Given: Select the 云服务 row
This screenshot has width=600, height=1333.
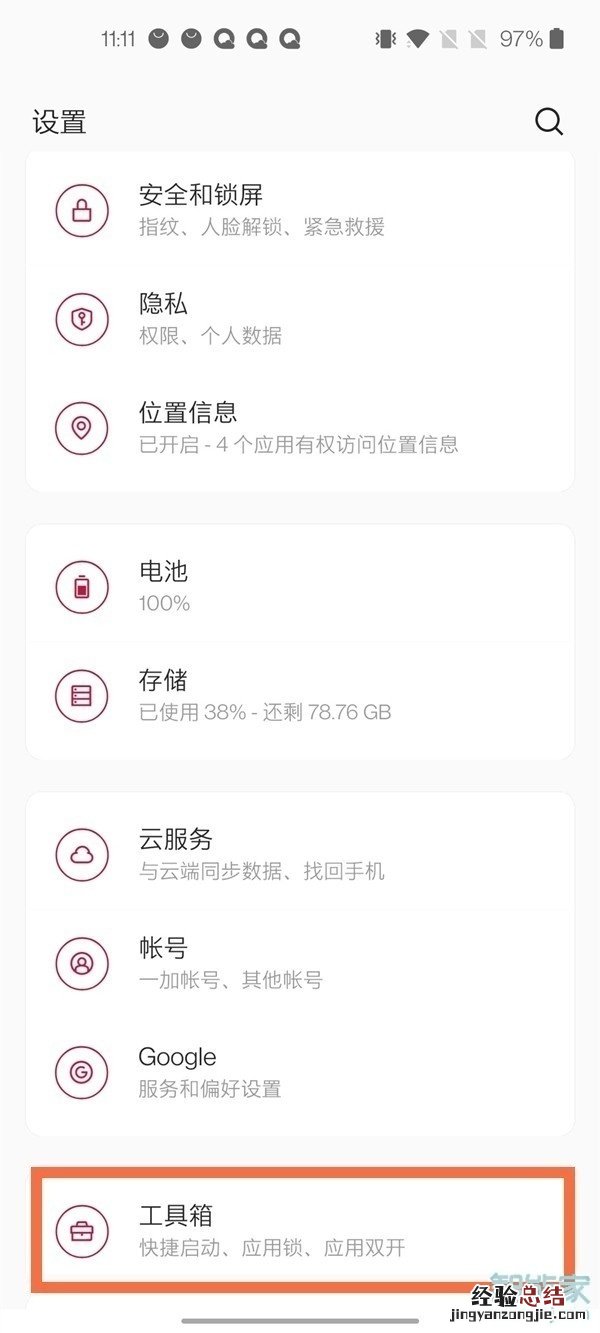Looking at the screenshot, I should click(x=300, y=854).
